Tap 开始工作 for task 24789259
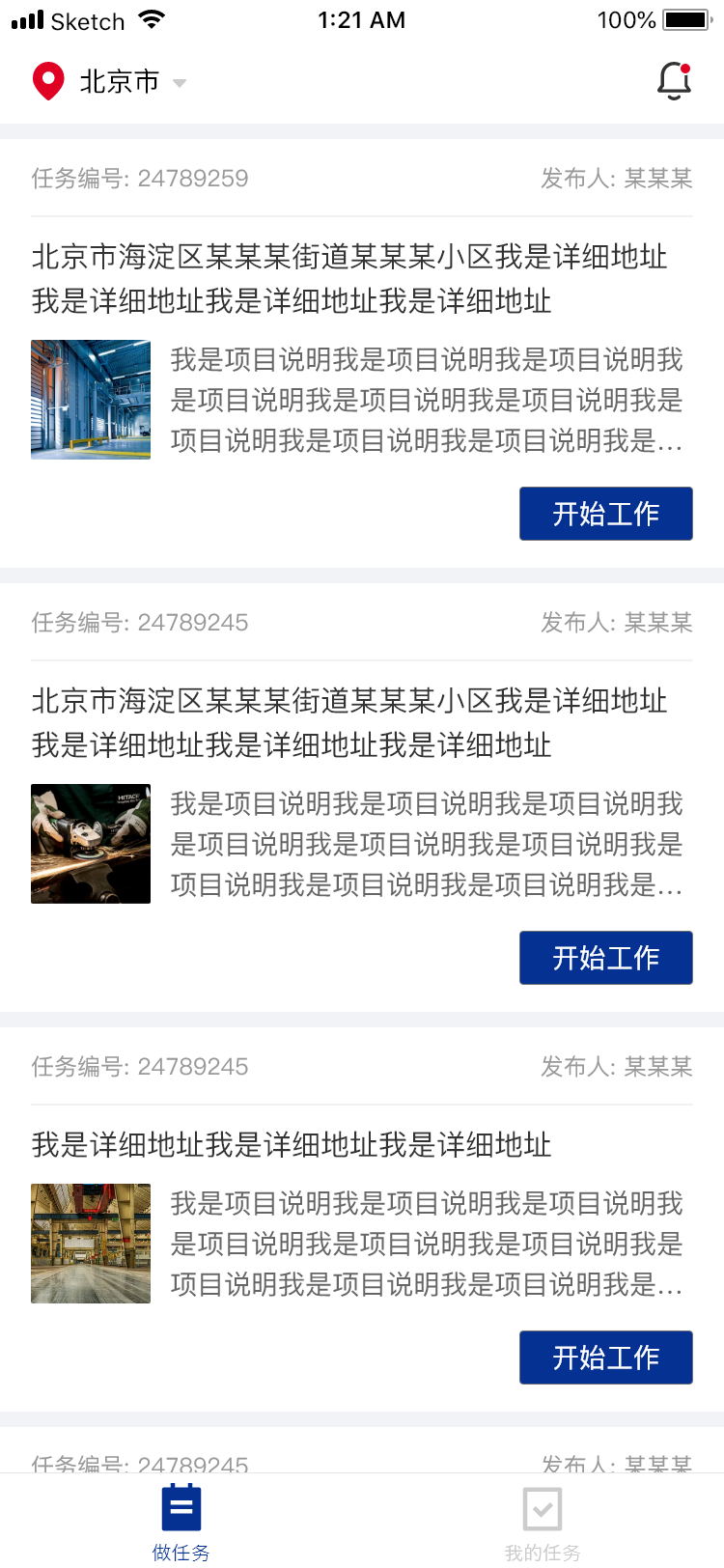Image resolution: width=724 pixels, height=1568 pixels. click(x=605, y=514)
